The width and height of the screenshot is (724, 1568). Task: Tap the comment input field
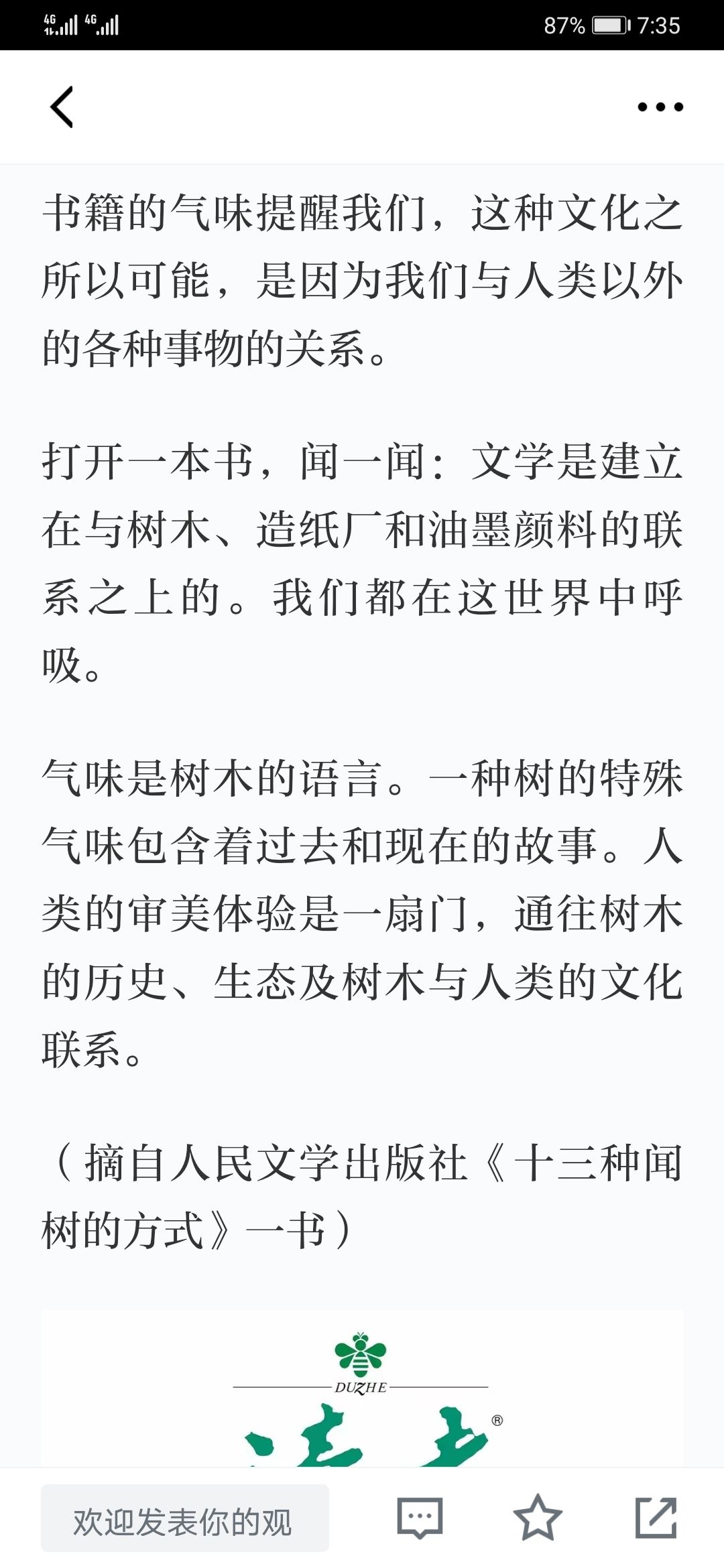[x=184, y=1518]
